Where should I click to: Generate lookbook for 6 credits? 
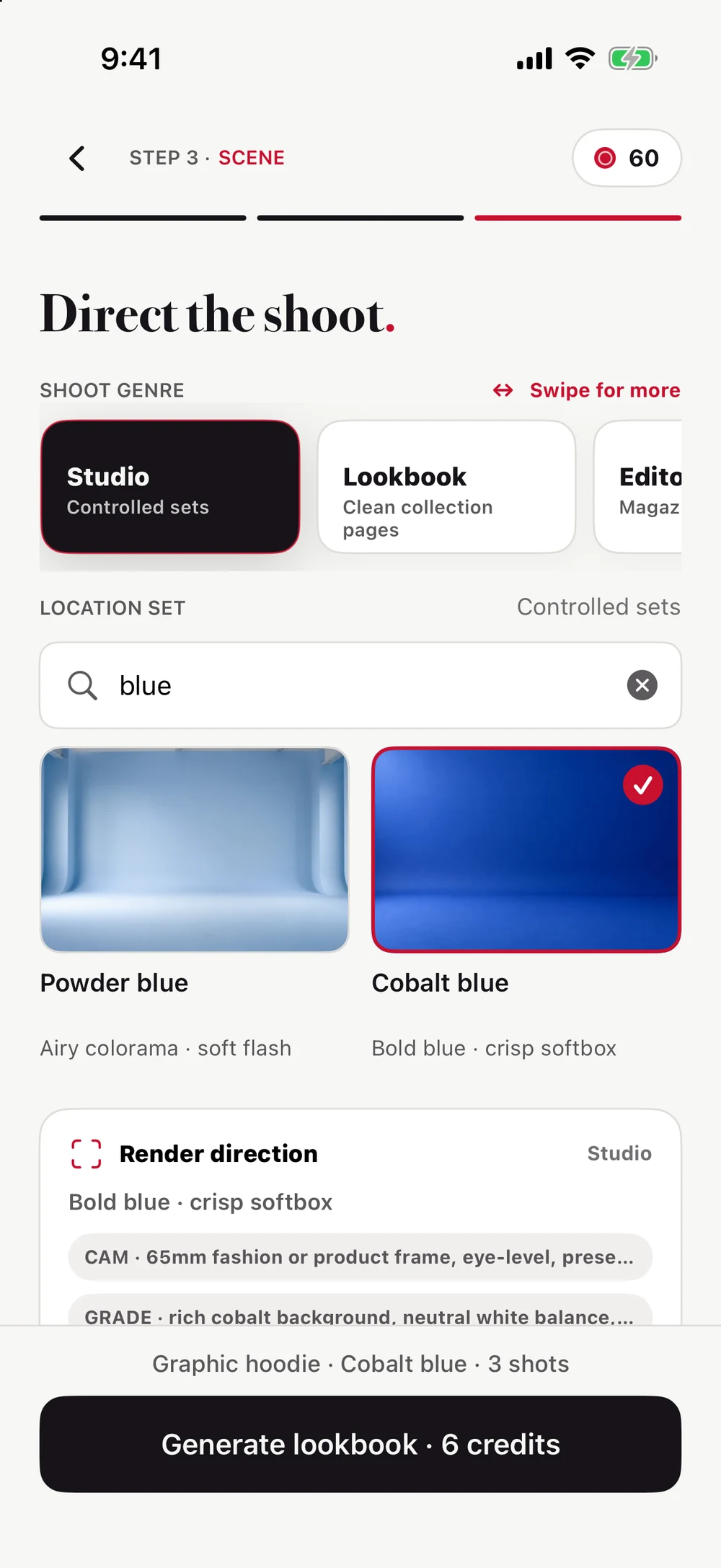pos(360,1444)
